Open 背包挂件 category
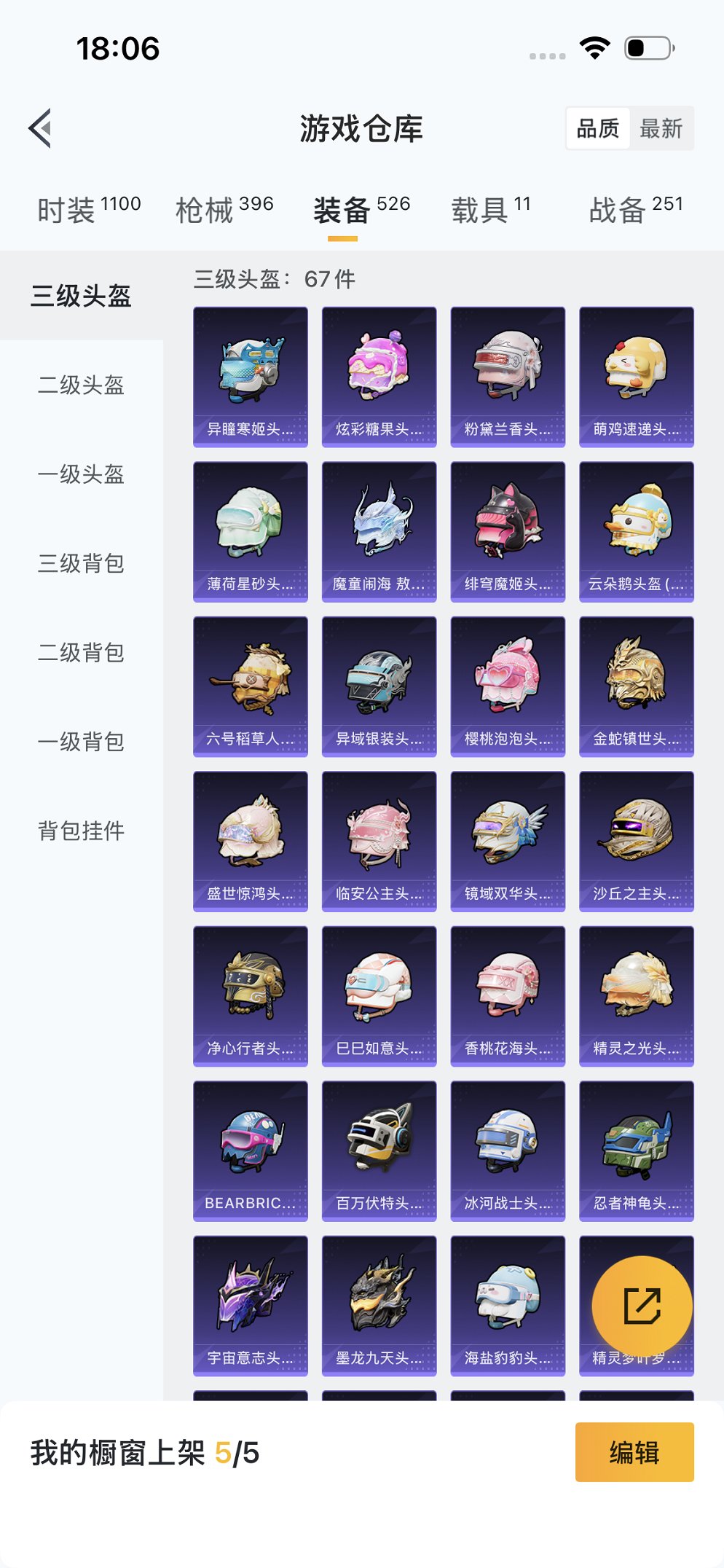724x1568 pixels. [x=81, y=831]
